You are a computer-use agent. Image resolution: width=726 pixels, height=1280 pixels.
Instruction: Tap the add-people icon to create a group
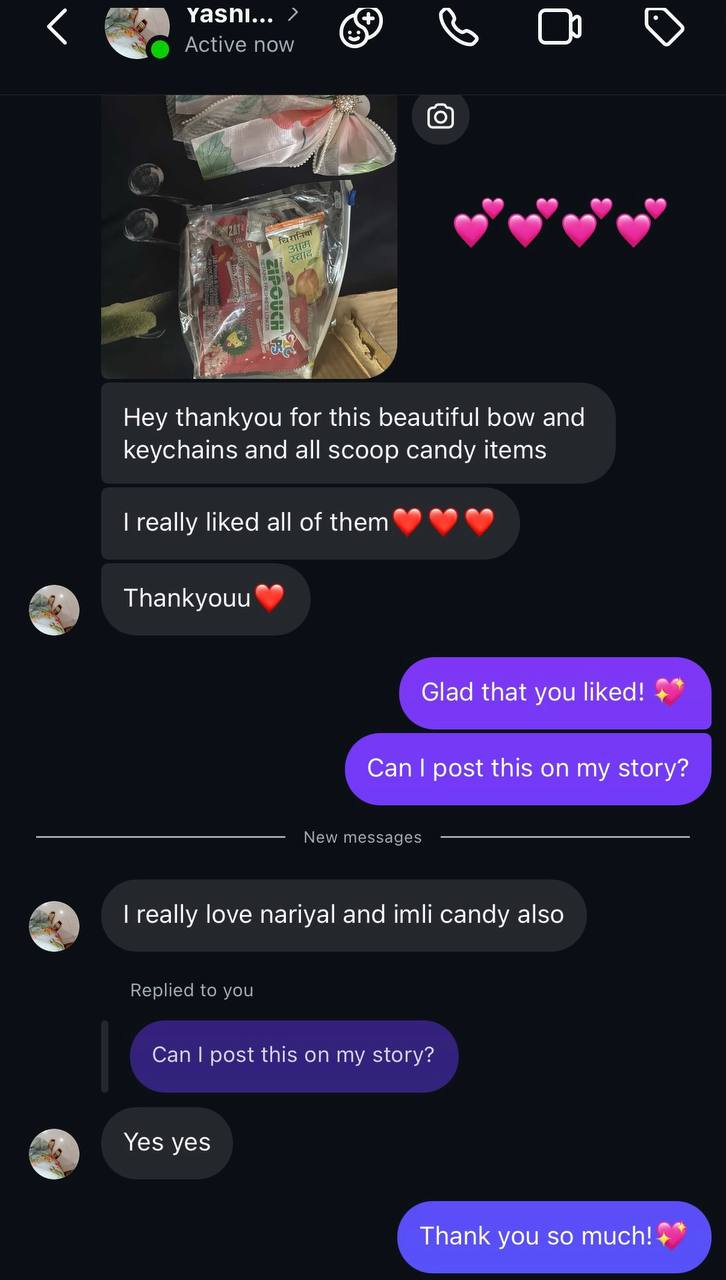(x=360, y=27)
